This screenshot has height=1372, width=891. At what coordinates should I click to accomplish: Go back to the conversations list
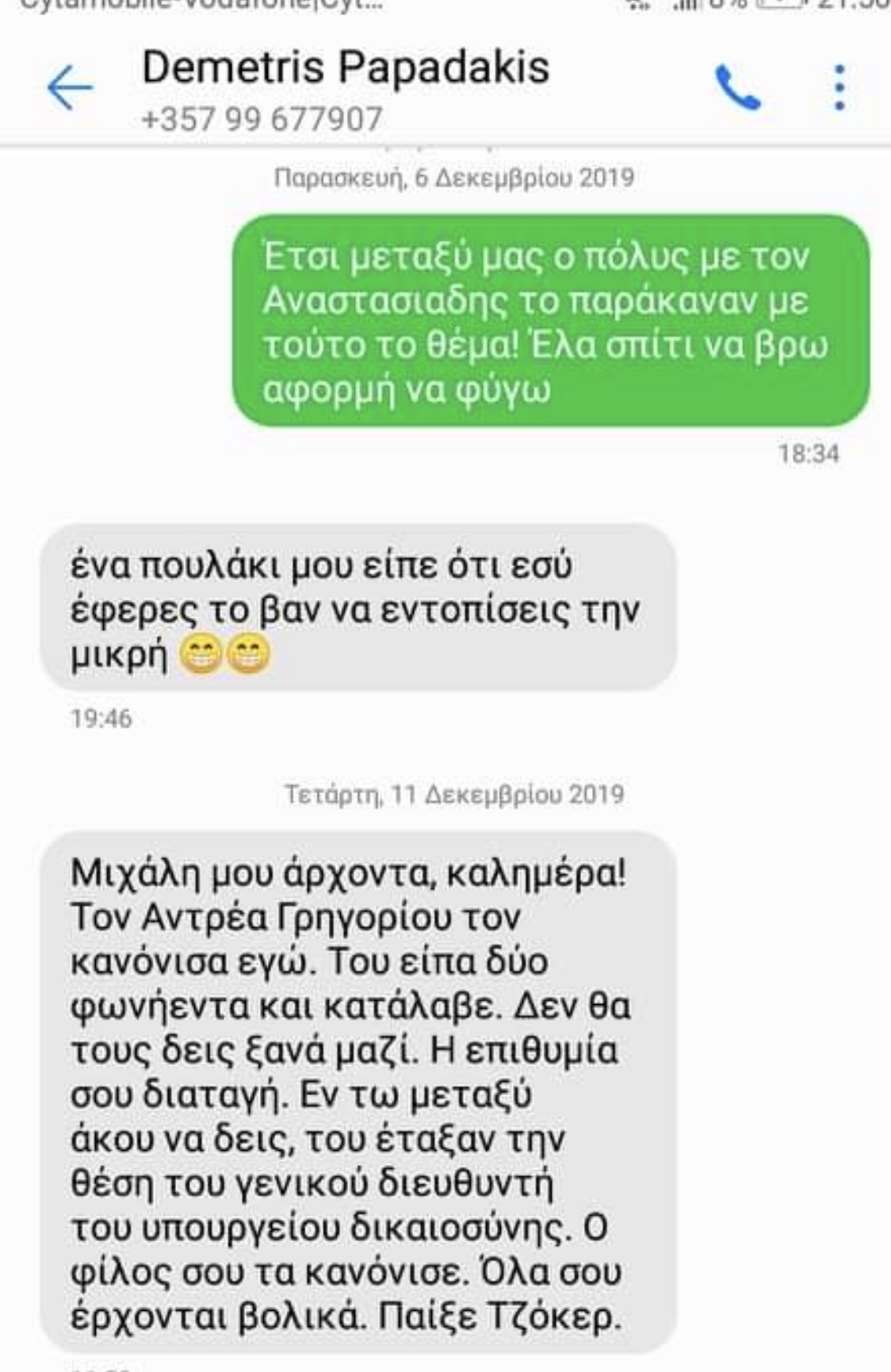pos(70,87)
